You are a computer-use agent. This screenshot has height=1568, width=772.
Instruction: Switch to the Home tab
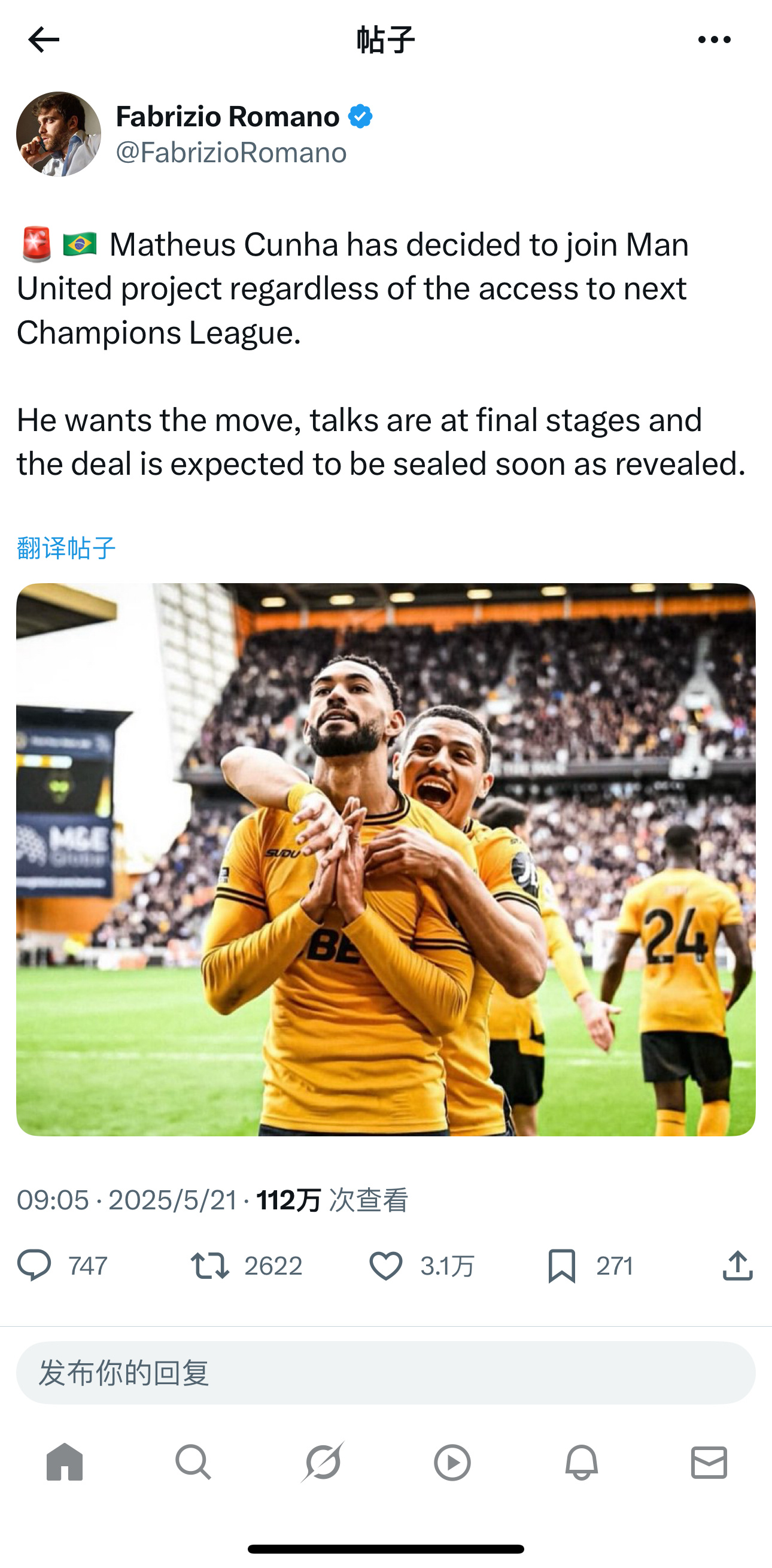(x=65, y=1461)
